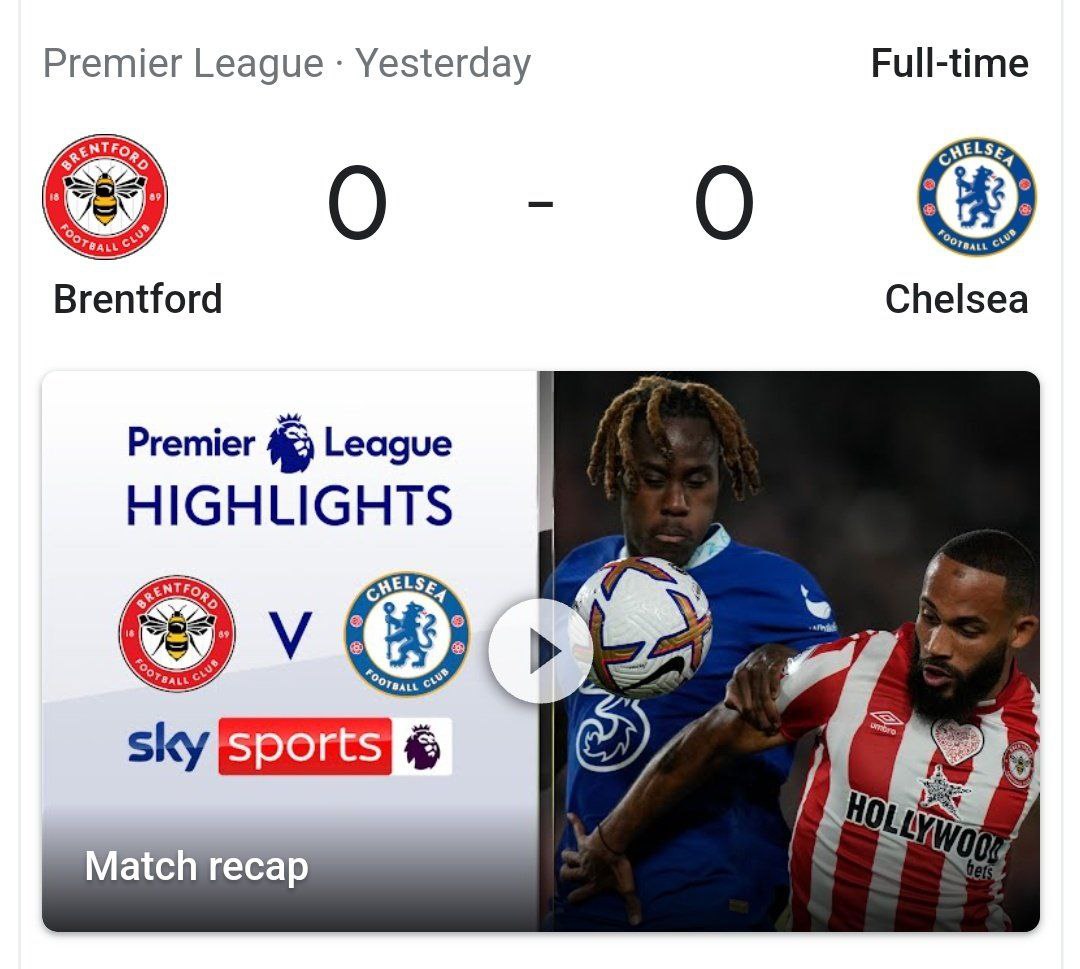
Task: Open the 0 - 0 full-time match details
Action: click(540, 204)
